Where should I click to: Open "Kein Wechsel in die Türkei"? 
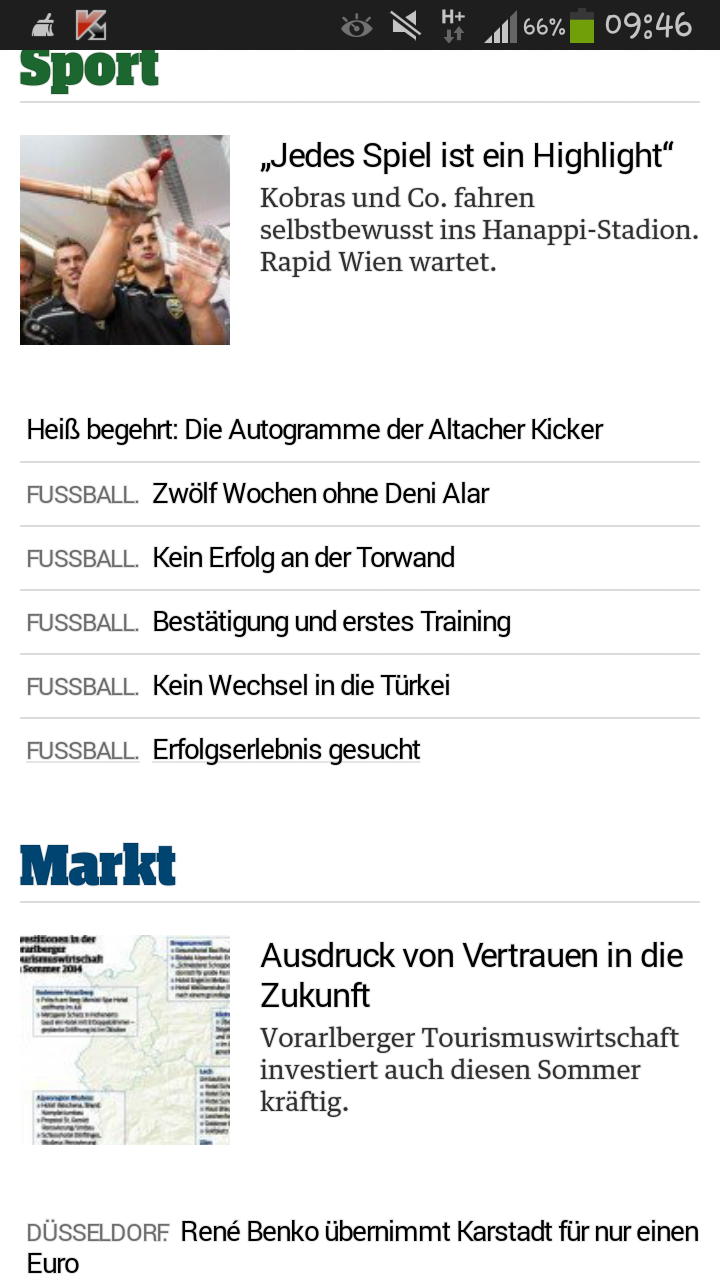301,686
